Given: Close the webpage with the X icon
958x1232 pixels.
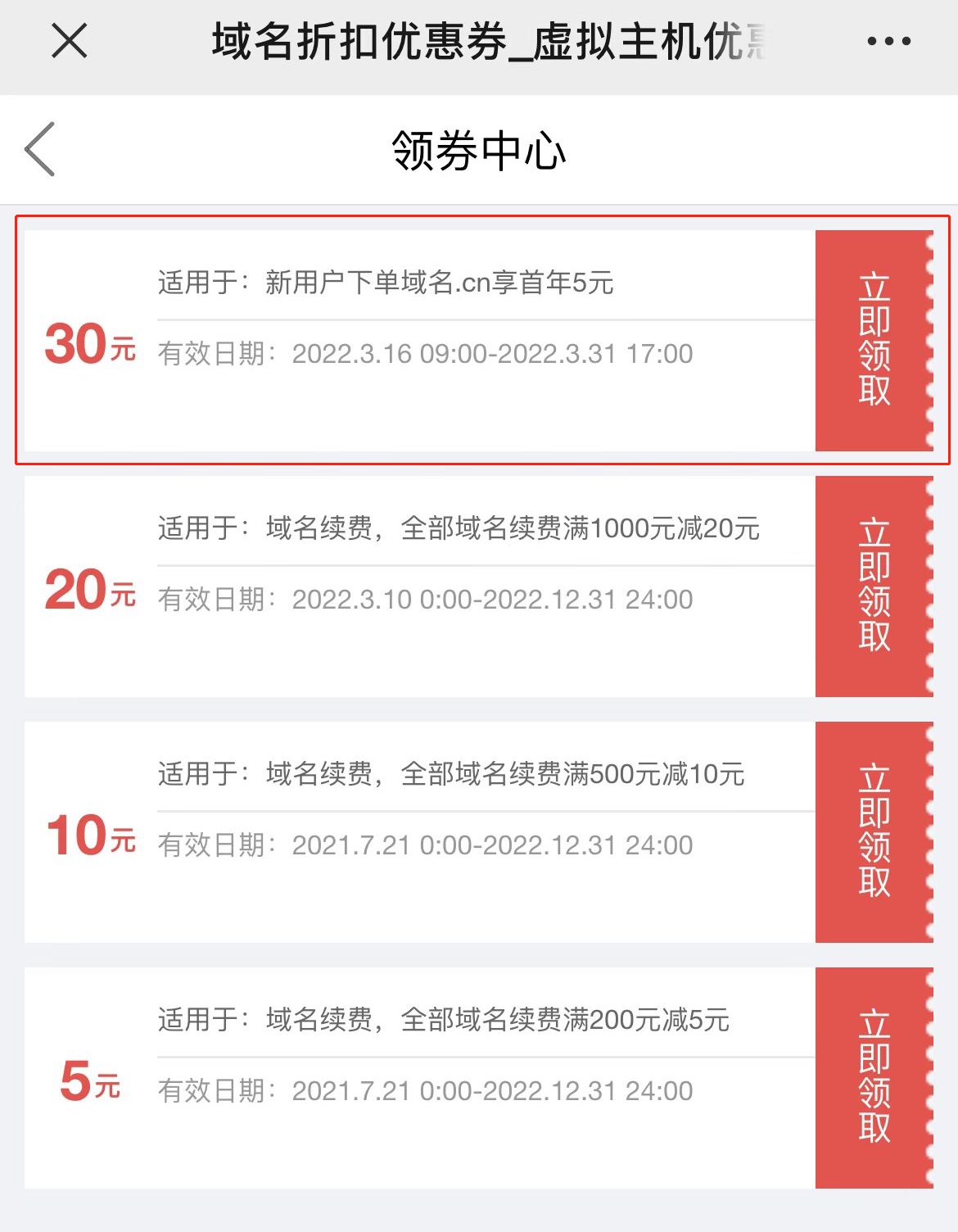Looking at the screenshot, I should coord(68,38).
